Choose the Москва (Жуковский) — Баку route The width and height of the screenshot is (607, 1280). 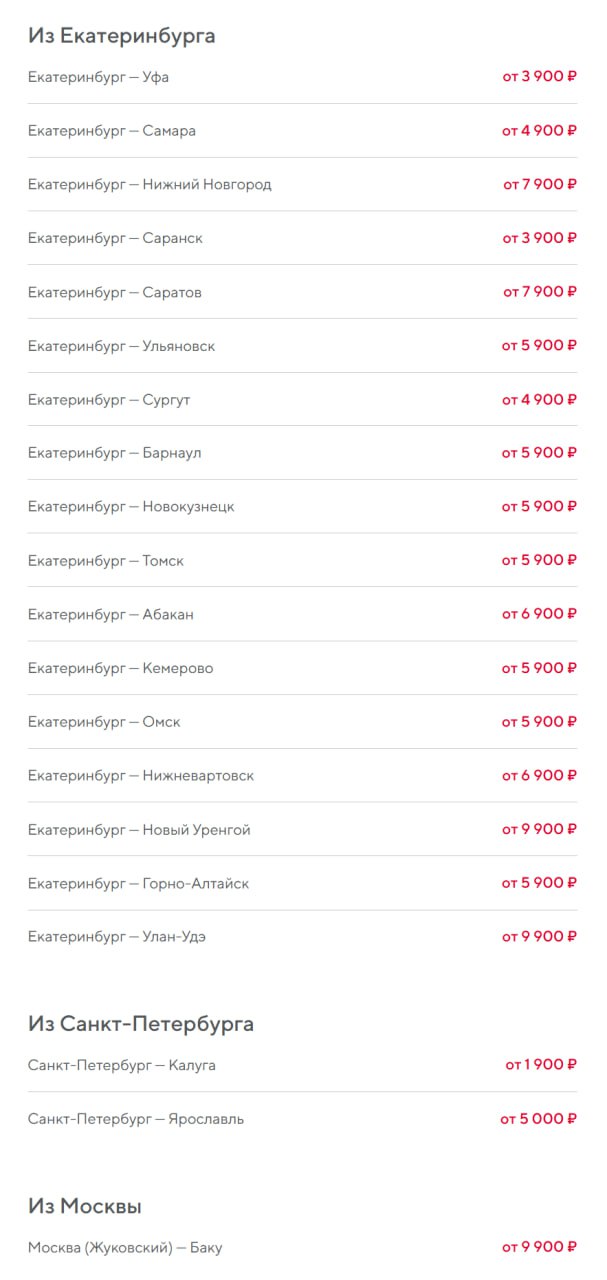click(125, 1248)
